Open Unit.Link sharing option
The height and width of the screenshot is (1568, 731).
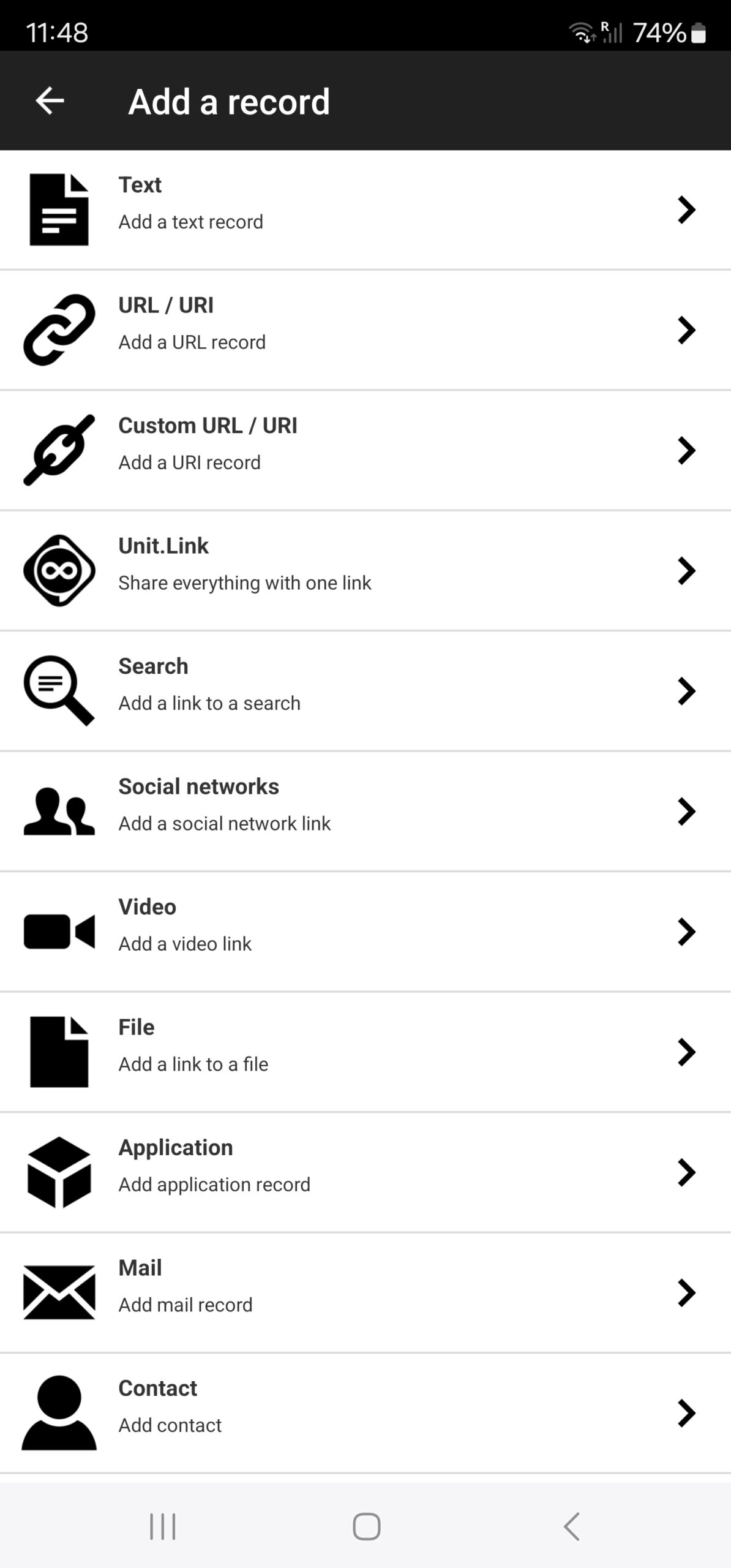point(365,570)
